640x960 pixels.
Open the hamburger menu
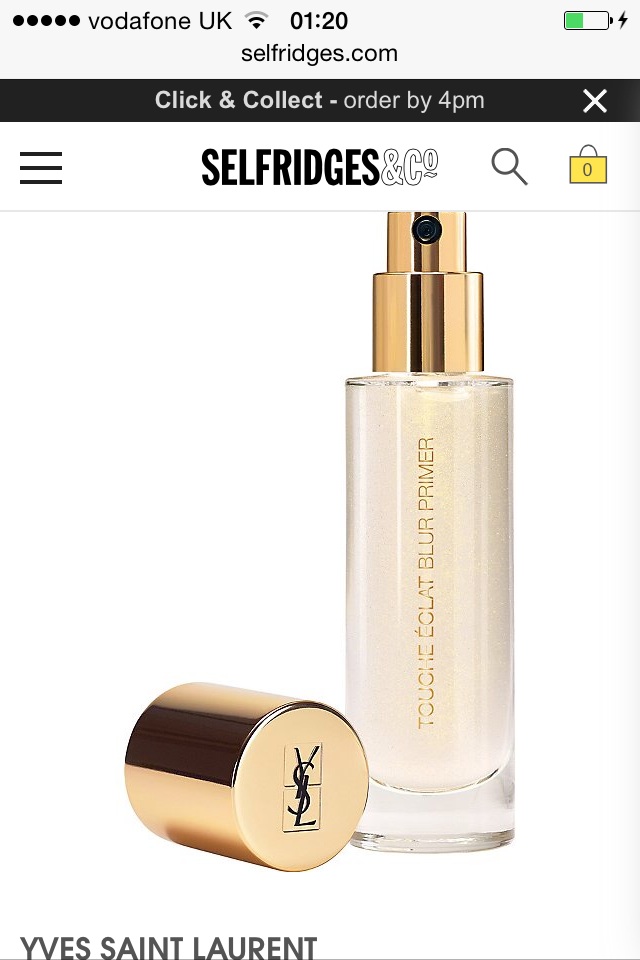coord(41,167)
